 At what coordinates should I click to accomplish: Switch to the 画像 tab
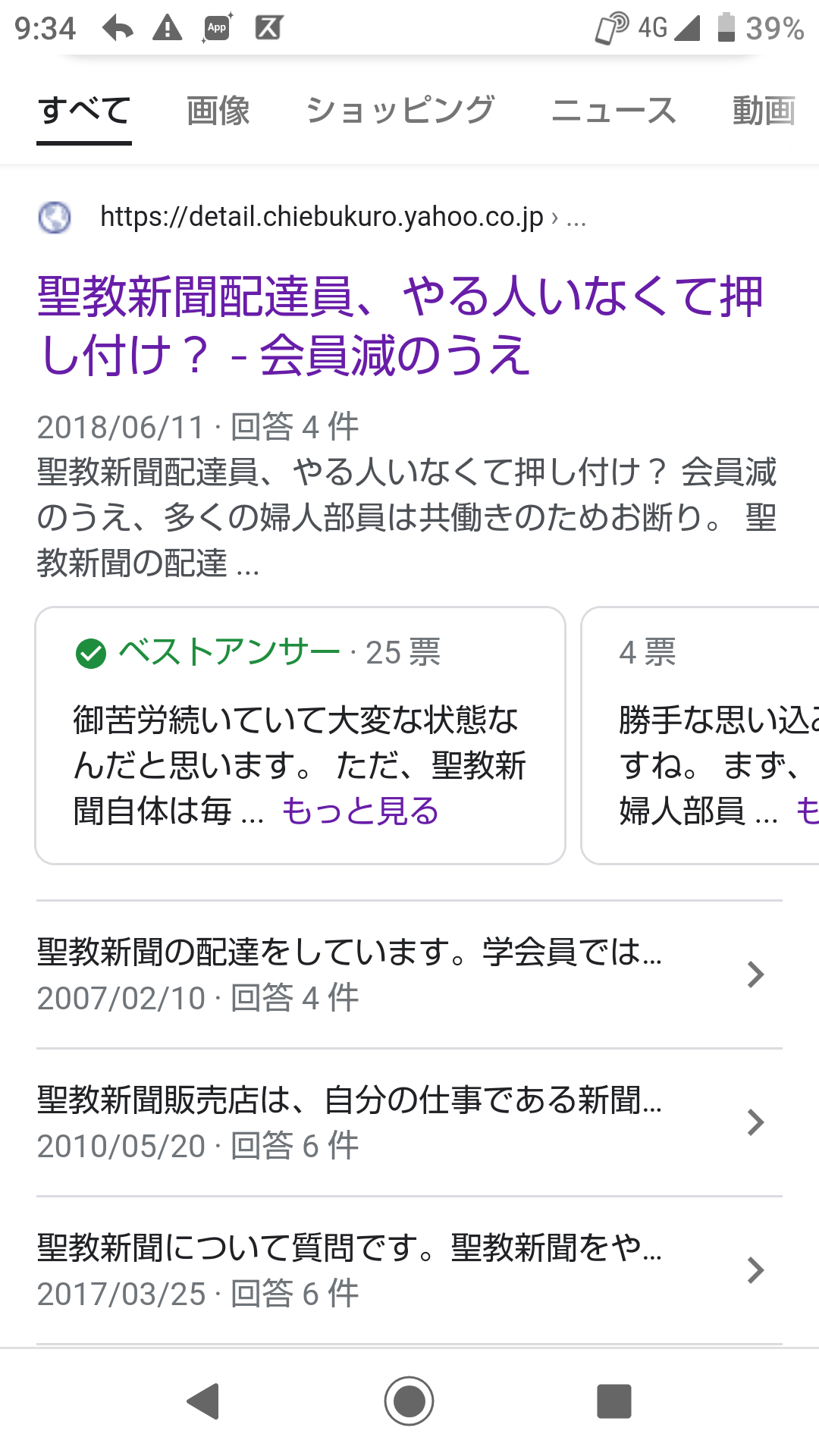pos(218,111)
